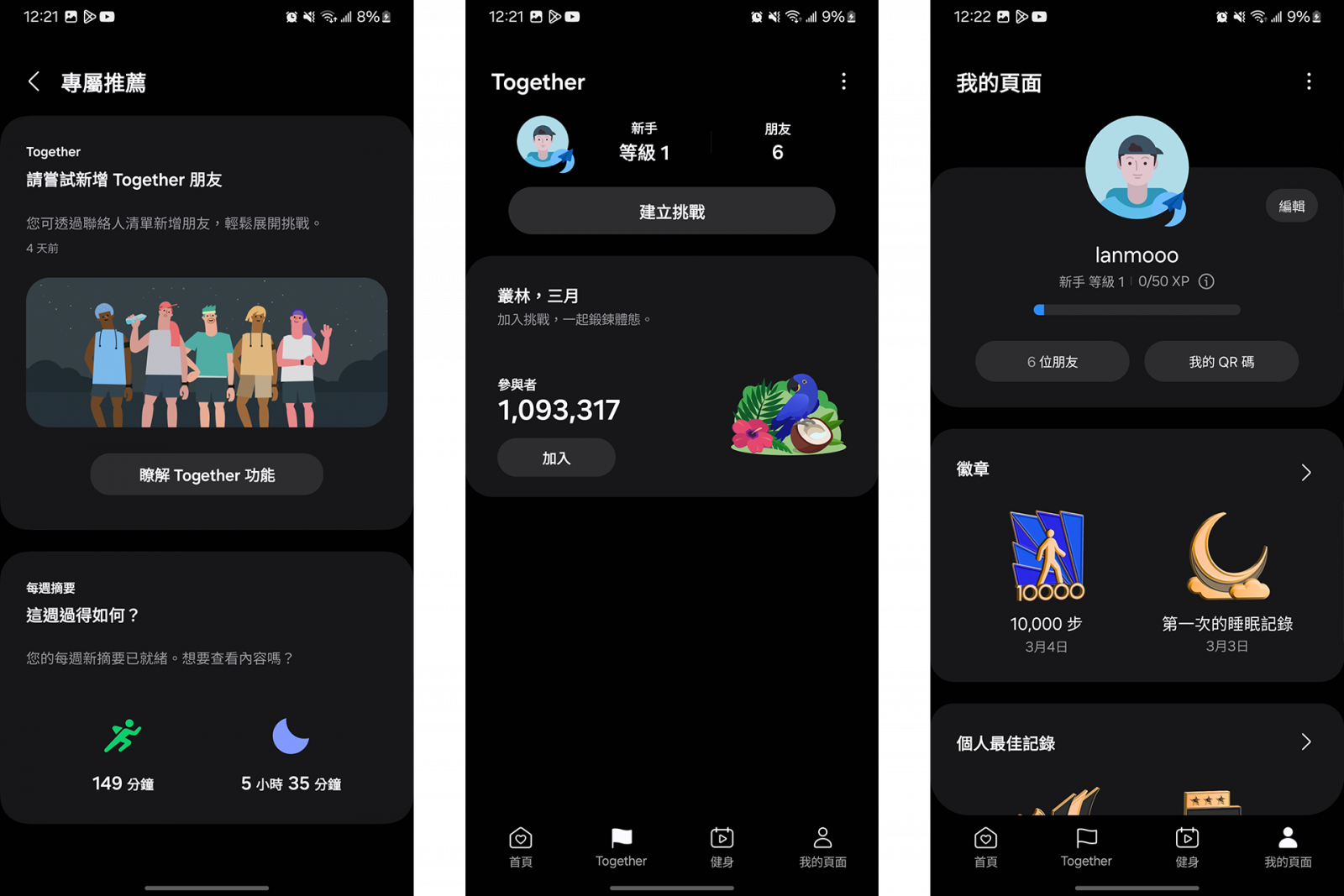Tap 建立挑戰 to create a challenge
Screen dimensions: 1344x896
tap(671, 211)
